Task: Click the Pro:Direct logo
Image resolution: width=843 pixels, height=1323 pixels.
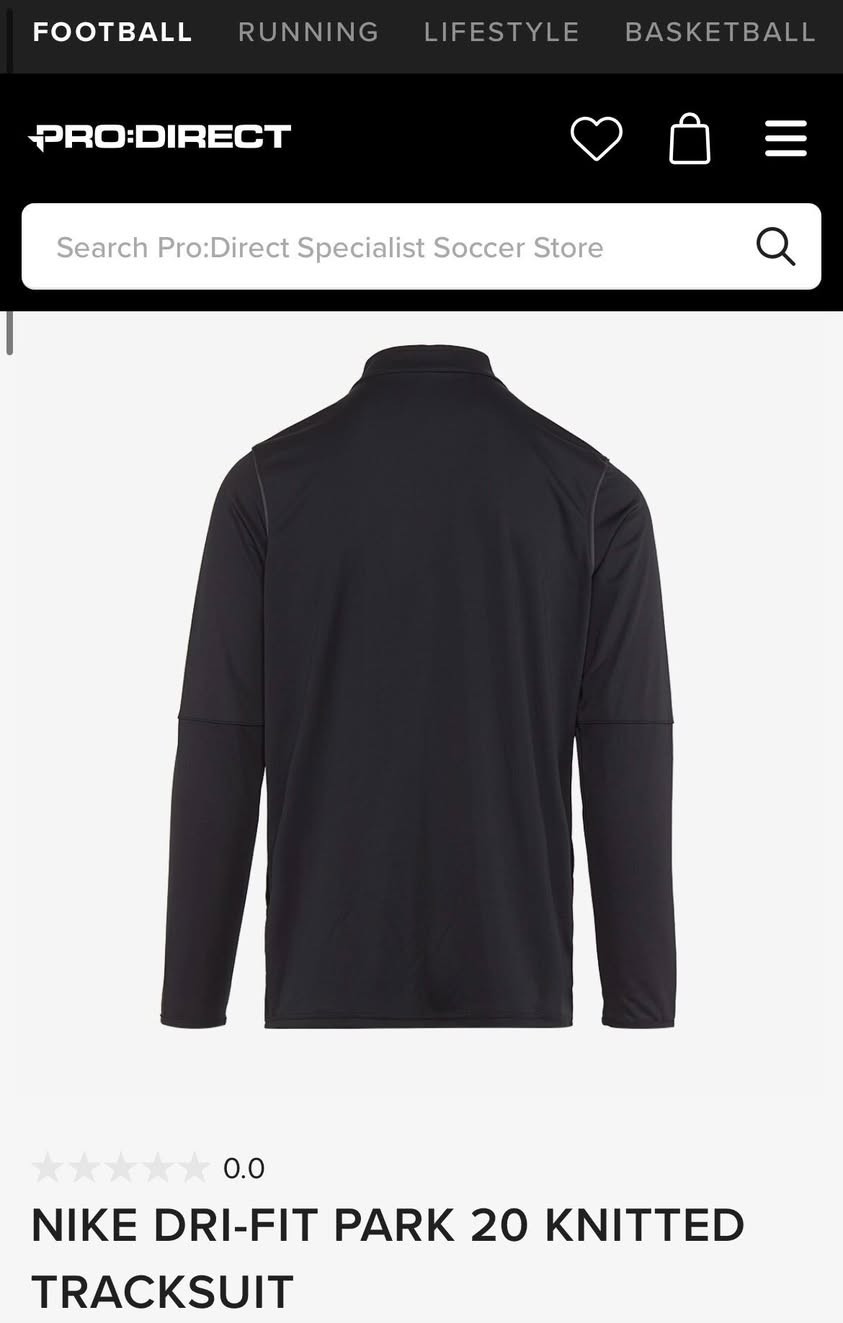Action: [158, 136]
